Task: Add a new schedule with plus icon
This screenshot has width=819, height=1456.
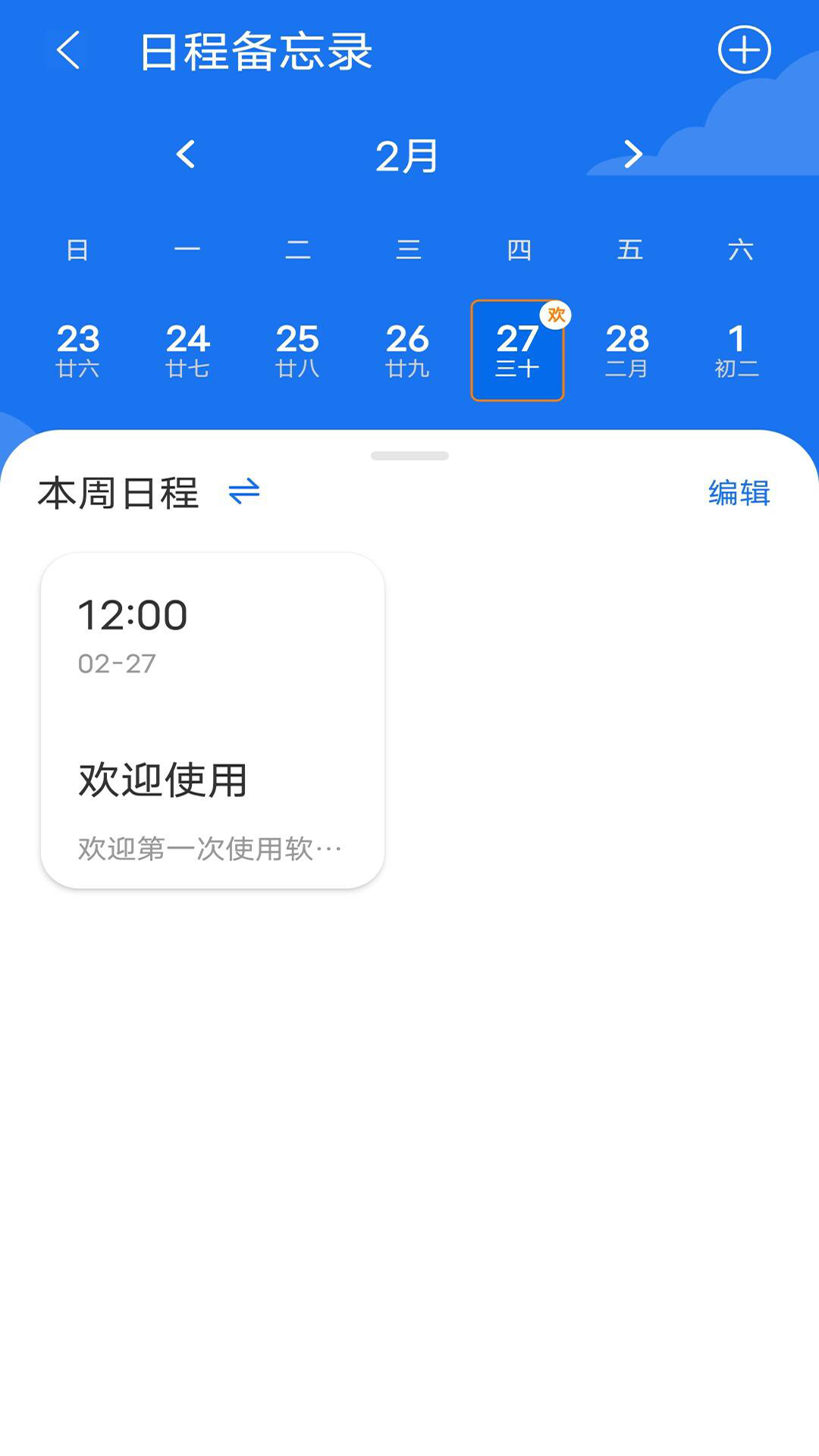Action: pos(744,51)
